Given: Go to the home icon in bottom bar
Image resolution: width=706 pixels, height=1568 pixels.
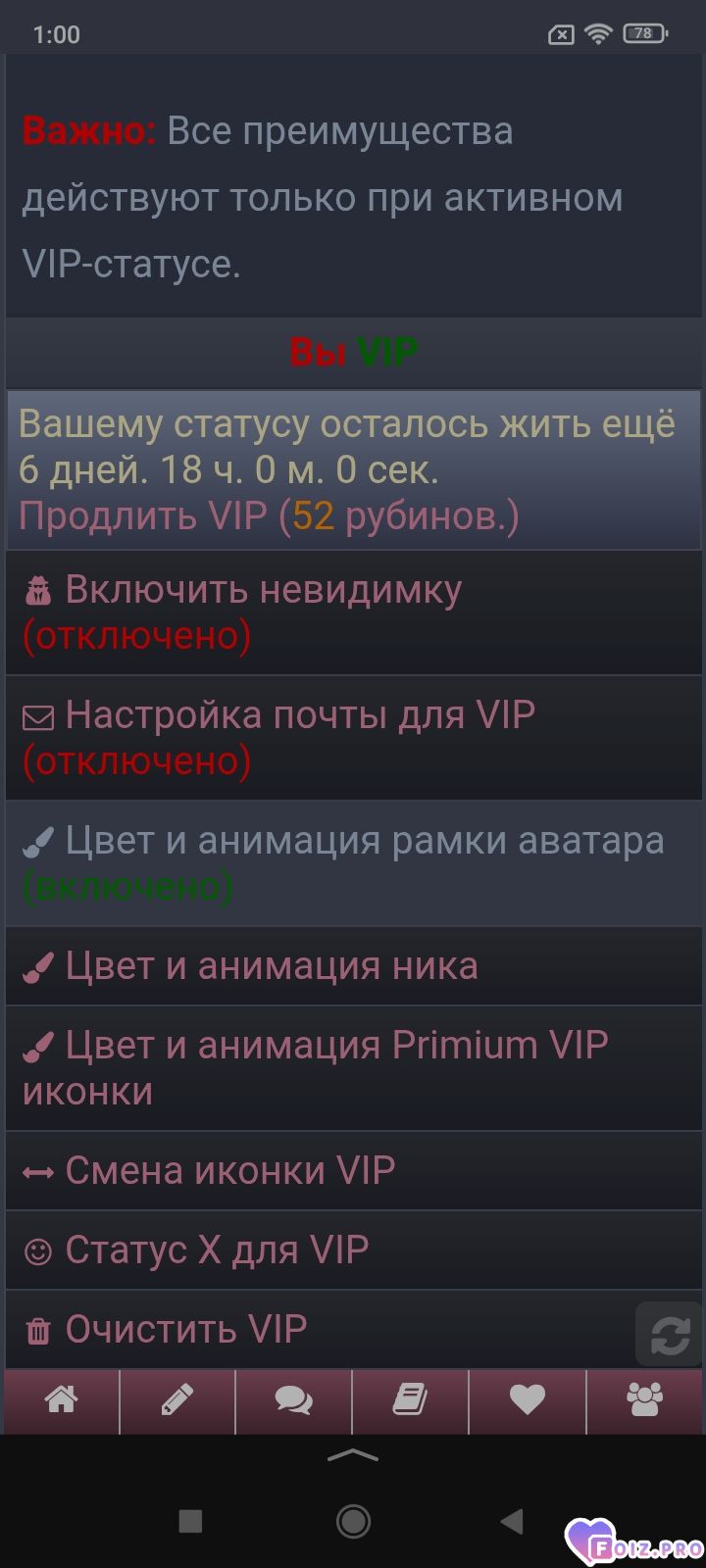Looking at the screenshot, I should 61,1400.
